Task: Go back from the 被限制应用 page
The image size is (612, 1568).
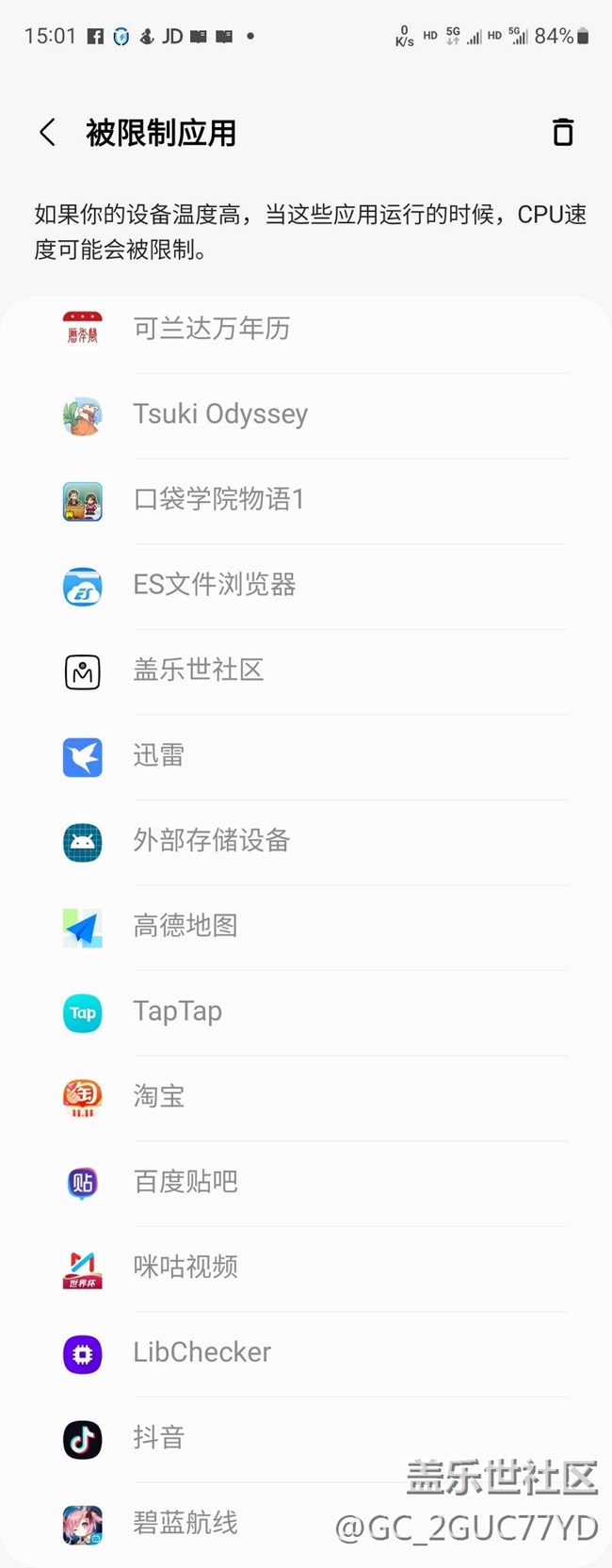Action: (47, 133)
